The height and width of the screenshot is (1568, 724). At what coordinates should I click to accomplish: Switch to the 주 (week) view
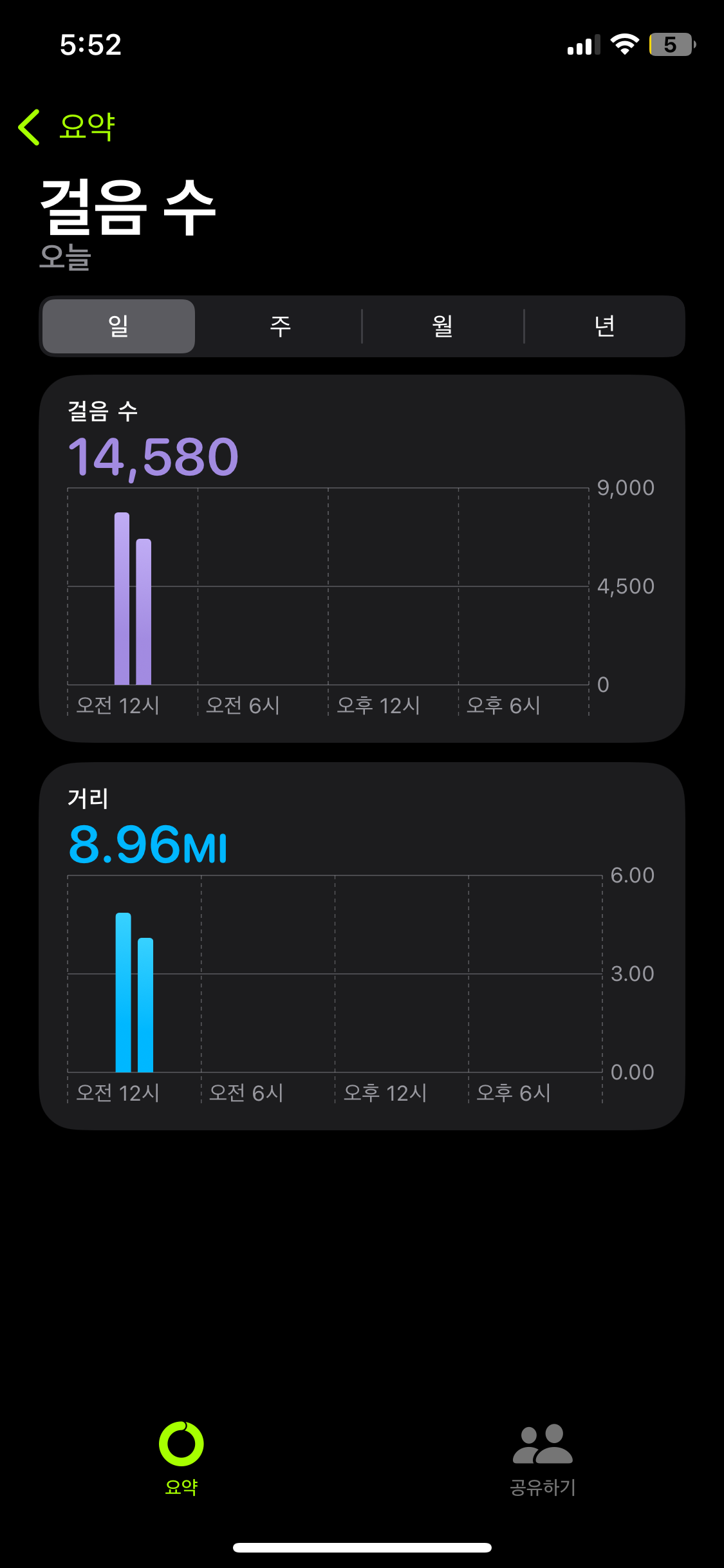click(x=281, y=326)
